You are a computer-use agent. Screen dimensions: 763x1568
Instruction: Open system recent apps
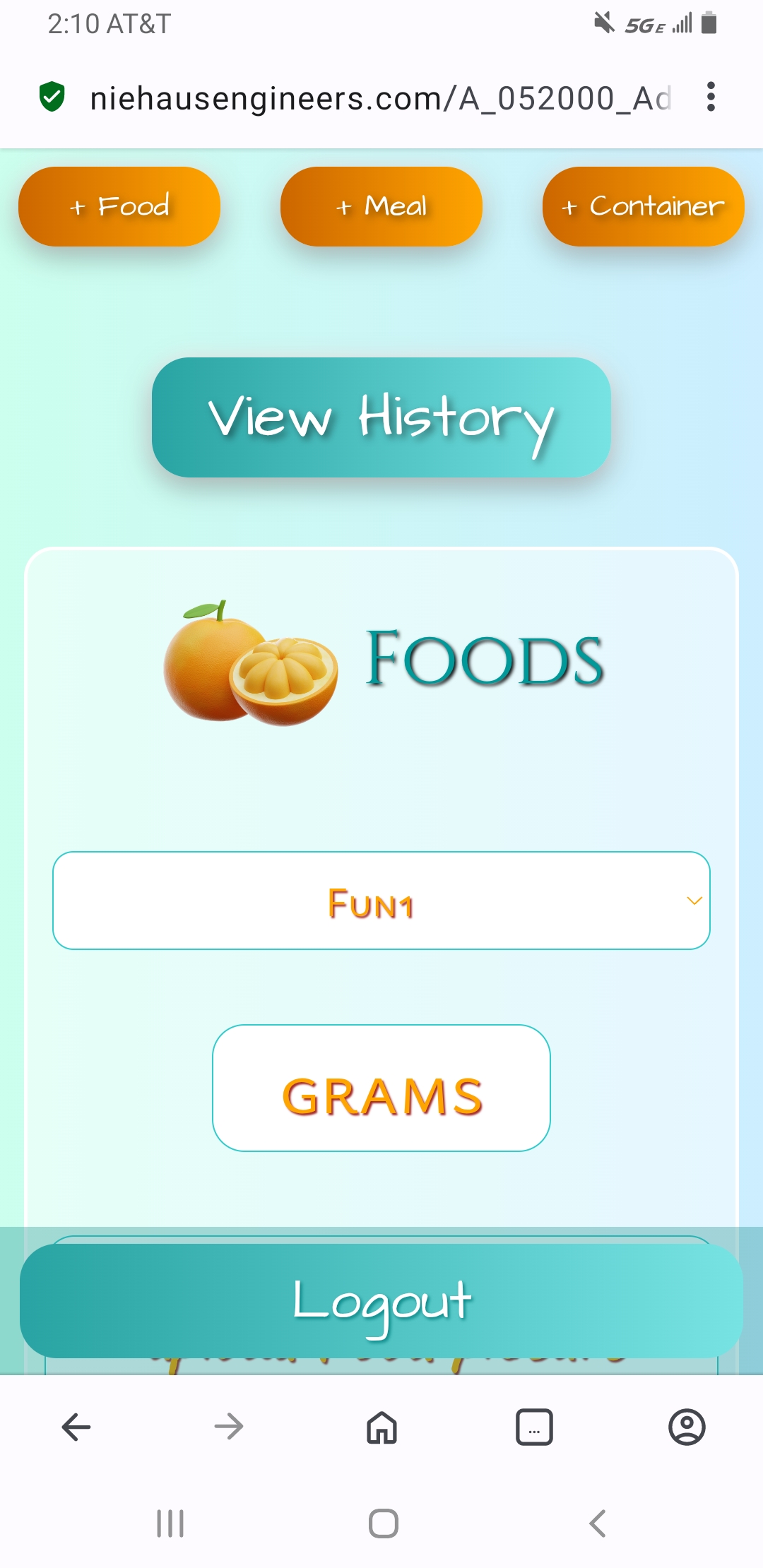click(170, 1523)
